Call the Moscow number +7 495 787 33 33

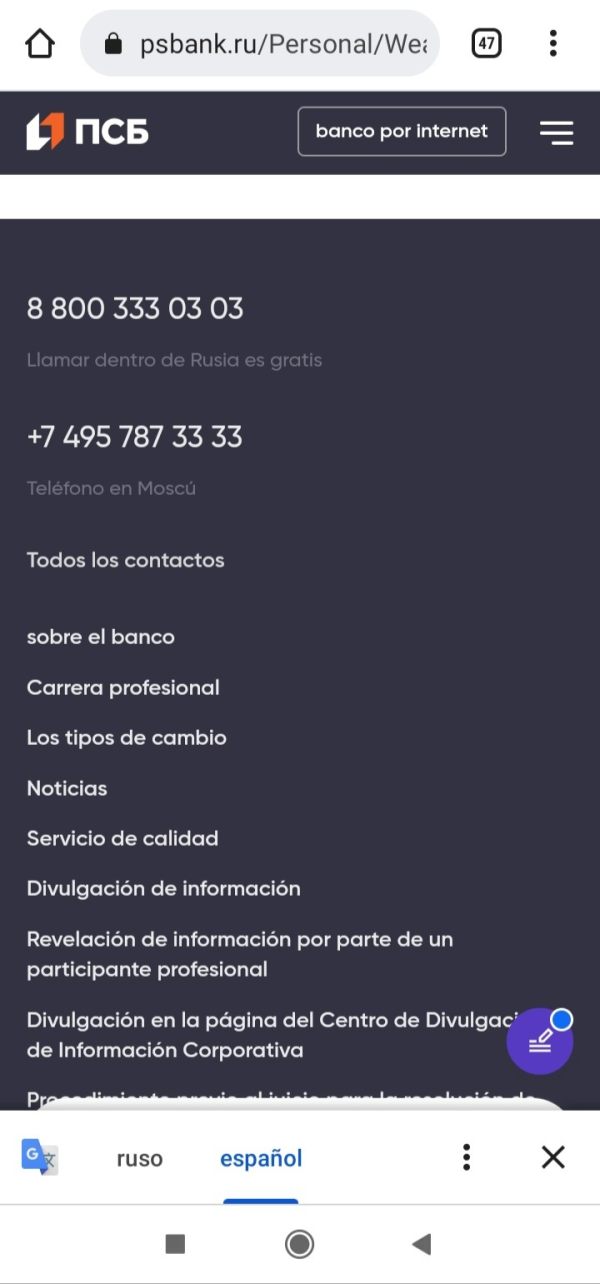coord(135,437)
